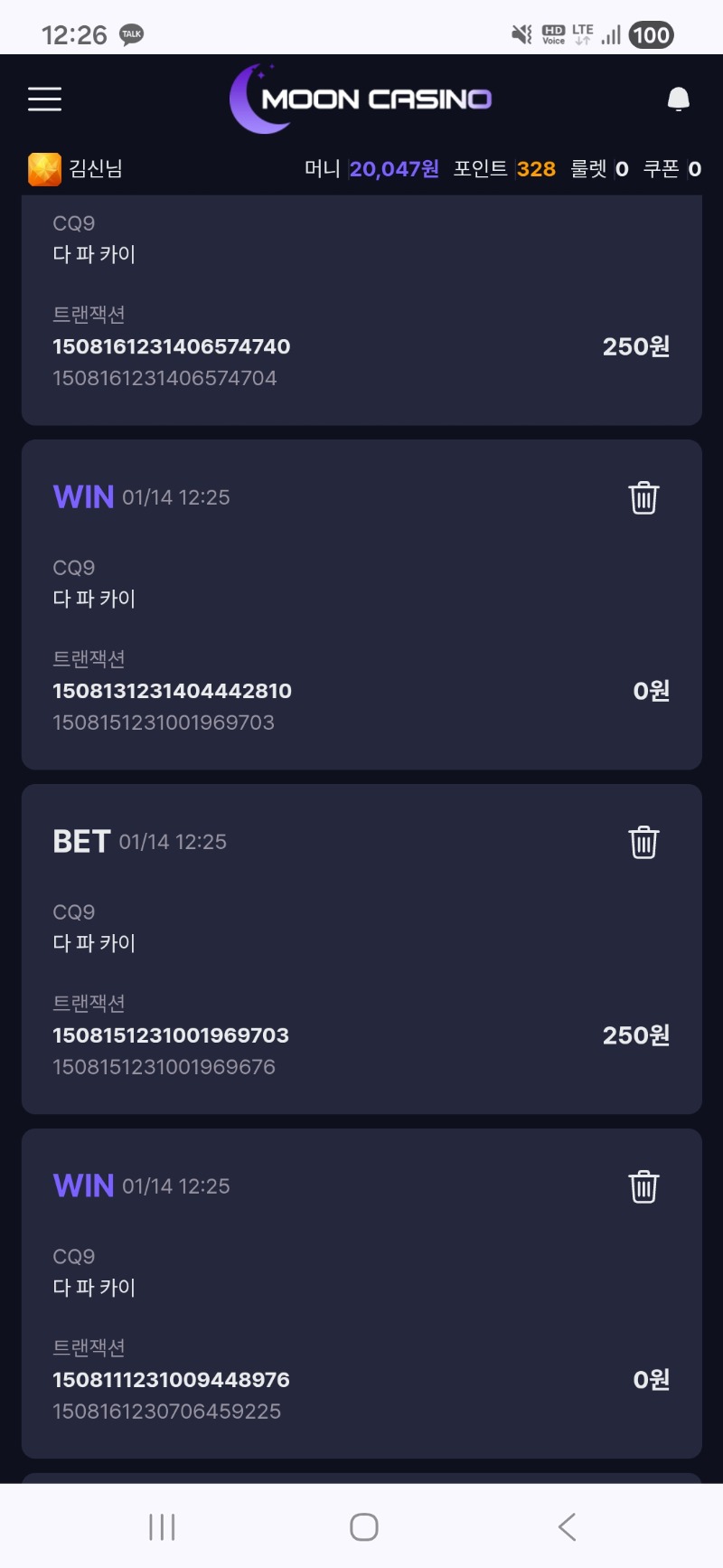This screenshot has height=1568, width=723.
Task: Delete the BET record with transaction 1508151231001969703
Action: [643, 841]
